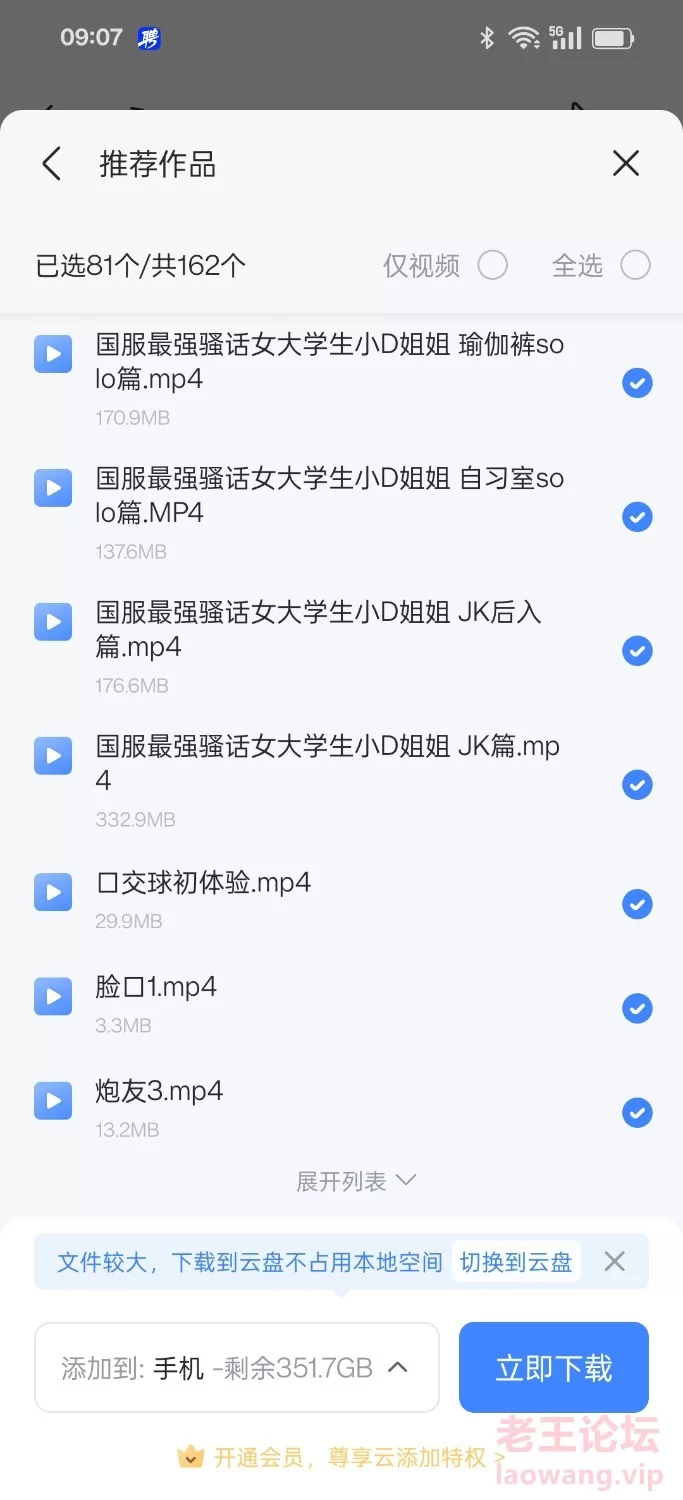
Task: Uncheck the 29.9MB mp4 file
Action: pyautogui.click(x=637, y=905)
